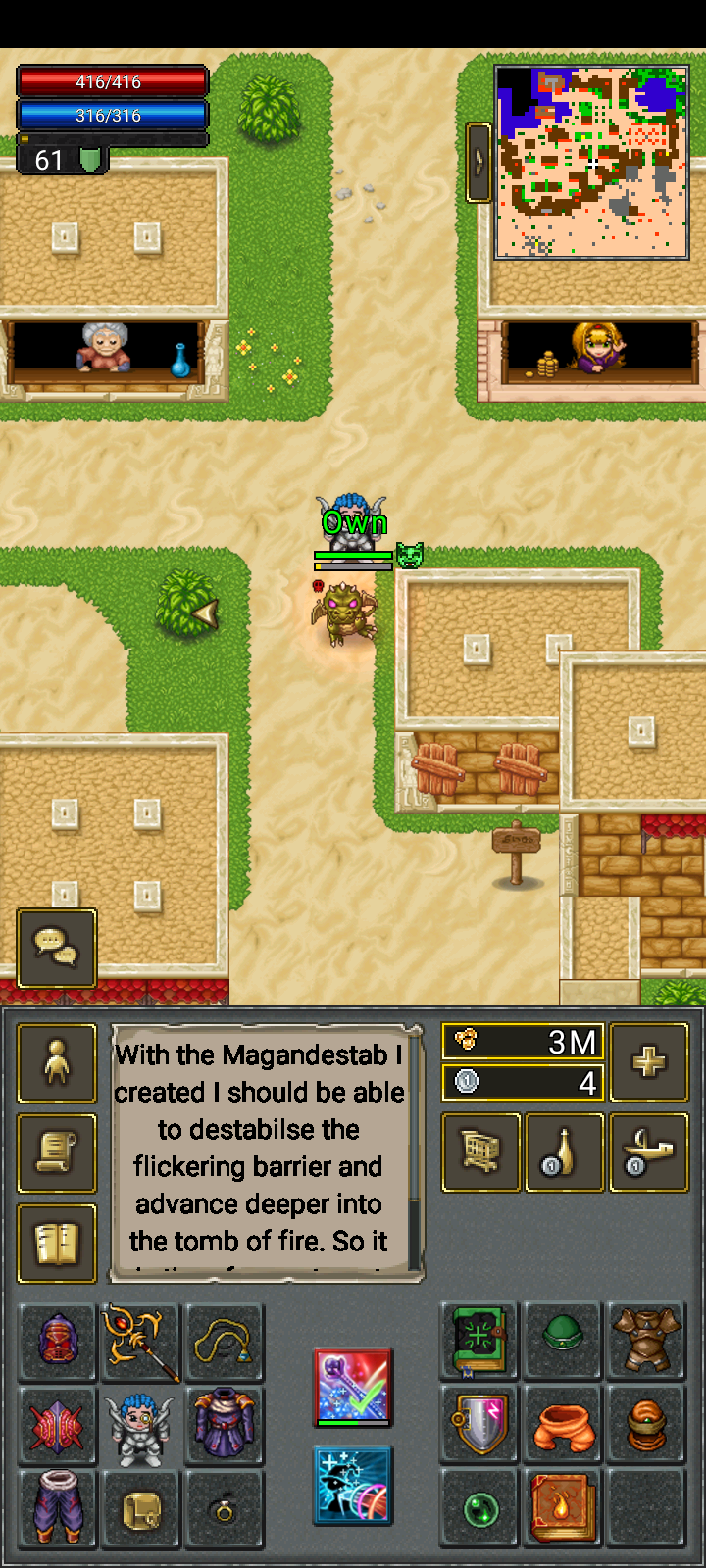Open the open-book journal button
706x1568 pixels.
click(x=57, y=1244)
